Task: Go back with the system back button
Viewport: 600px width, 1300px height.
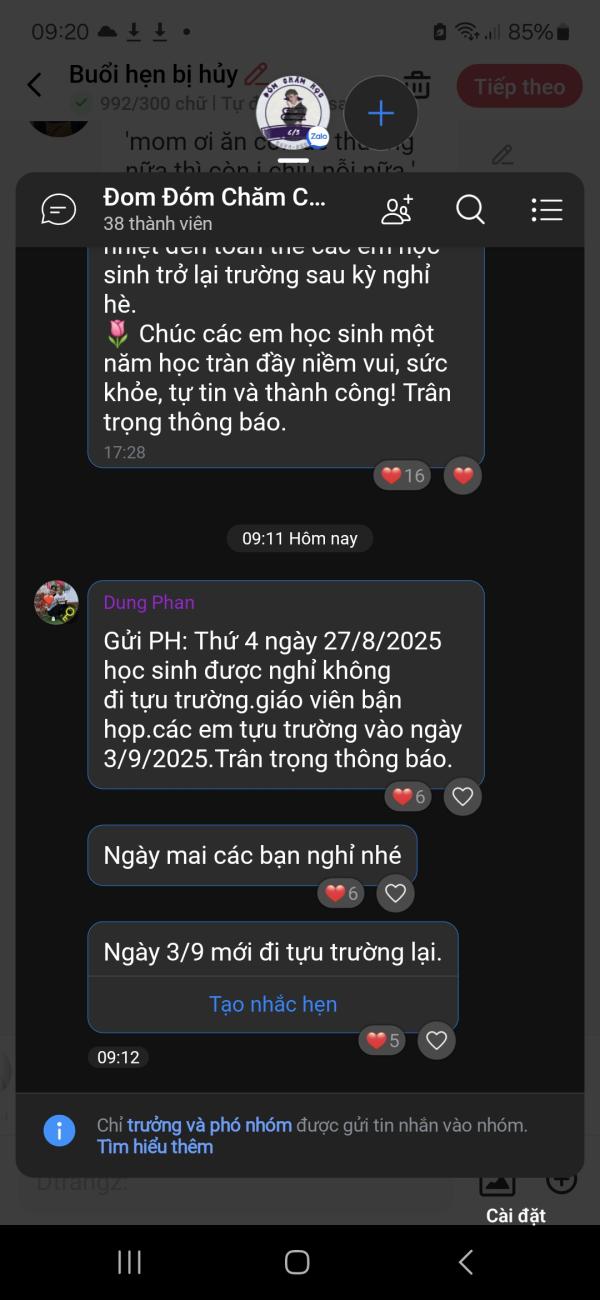Action: [465, 1262]
